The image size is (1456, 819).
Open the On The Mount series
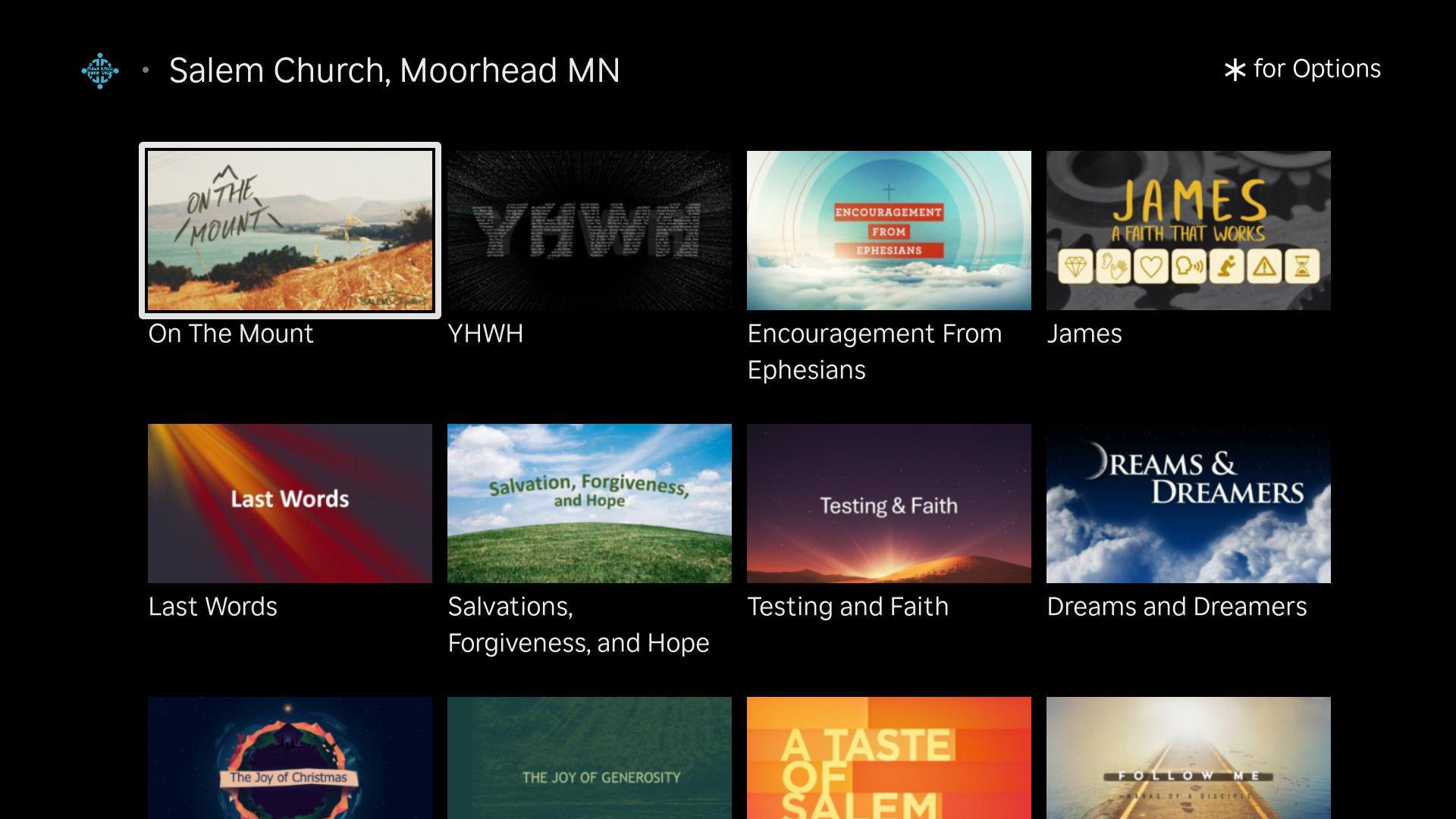pyautogui.click(x=290, y=230)
